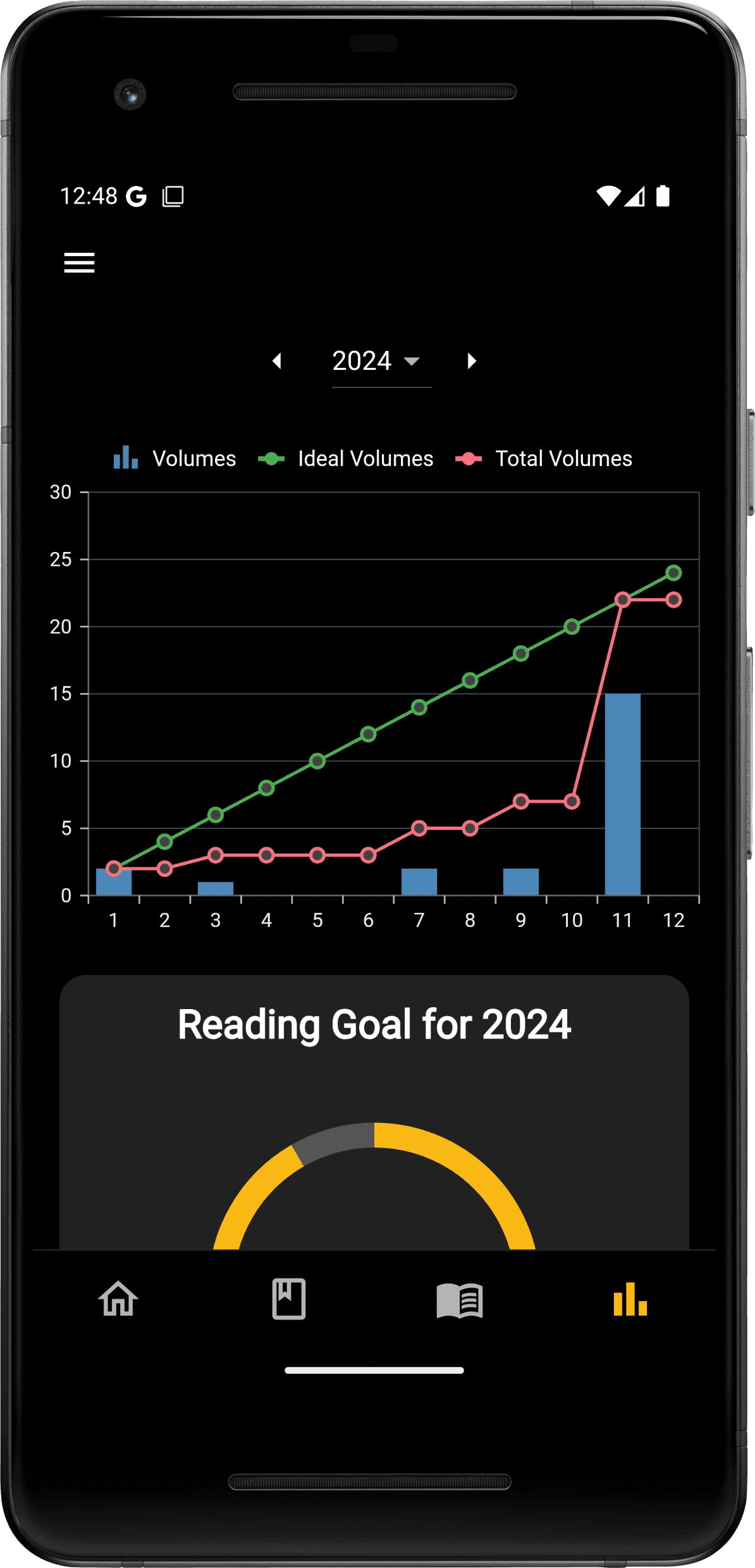Select the statistics bar chart tab
The image size is (755, 1568).
630,1299
